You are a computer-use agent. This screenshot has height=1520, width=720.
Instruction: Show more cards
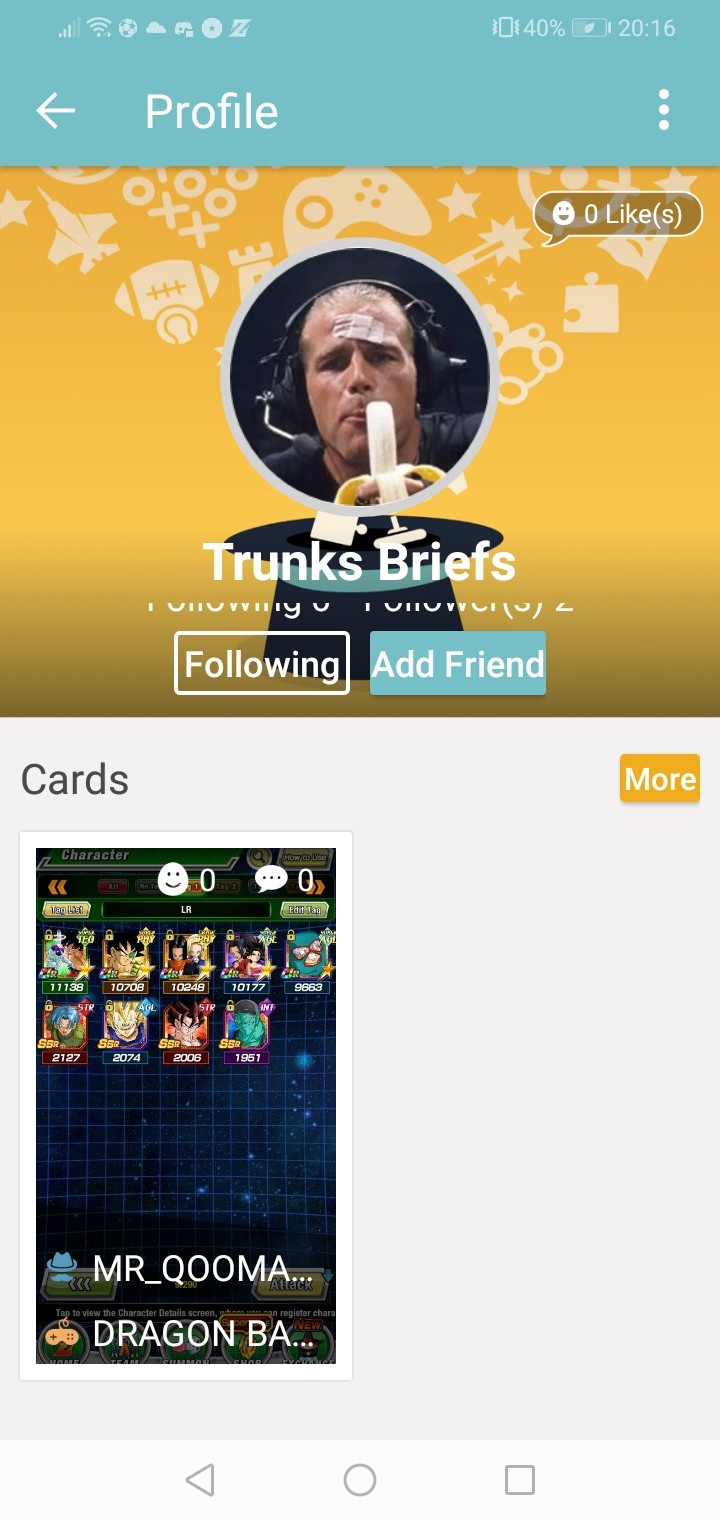tap(659, 779)
